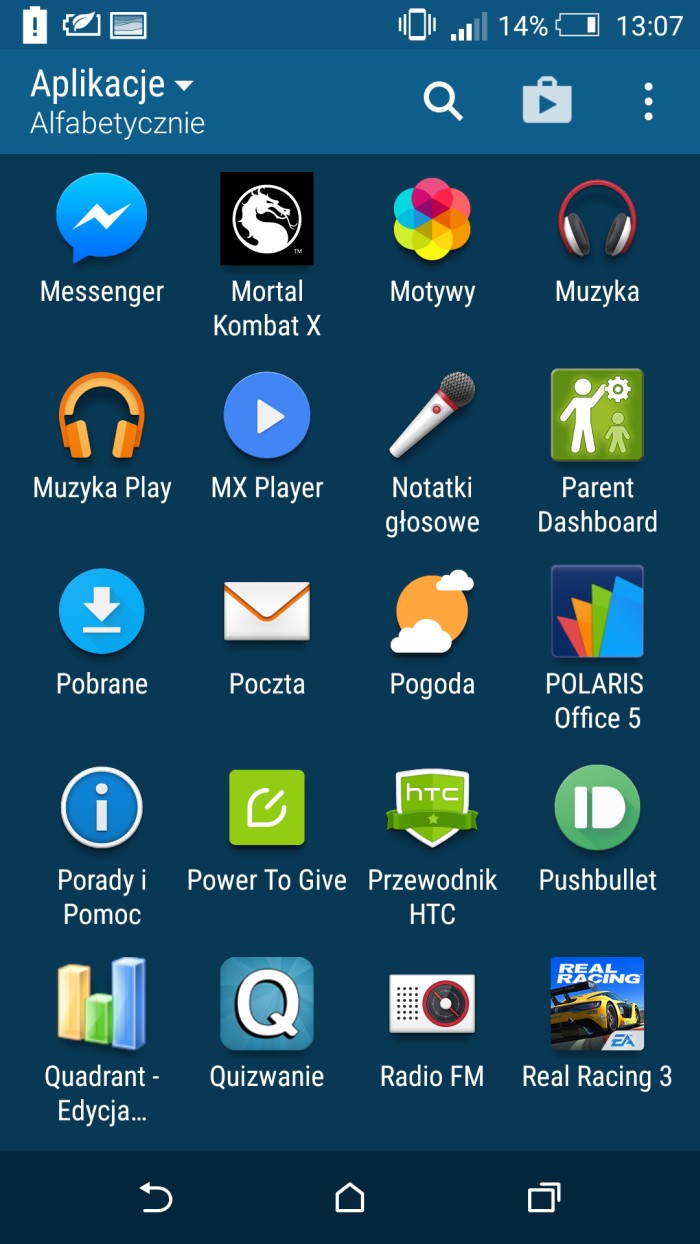Launch the Motywy themes app

tap(432, 220)
